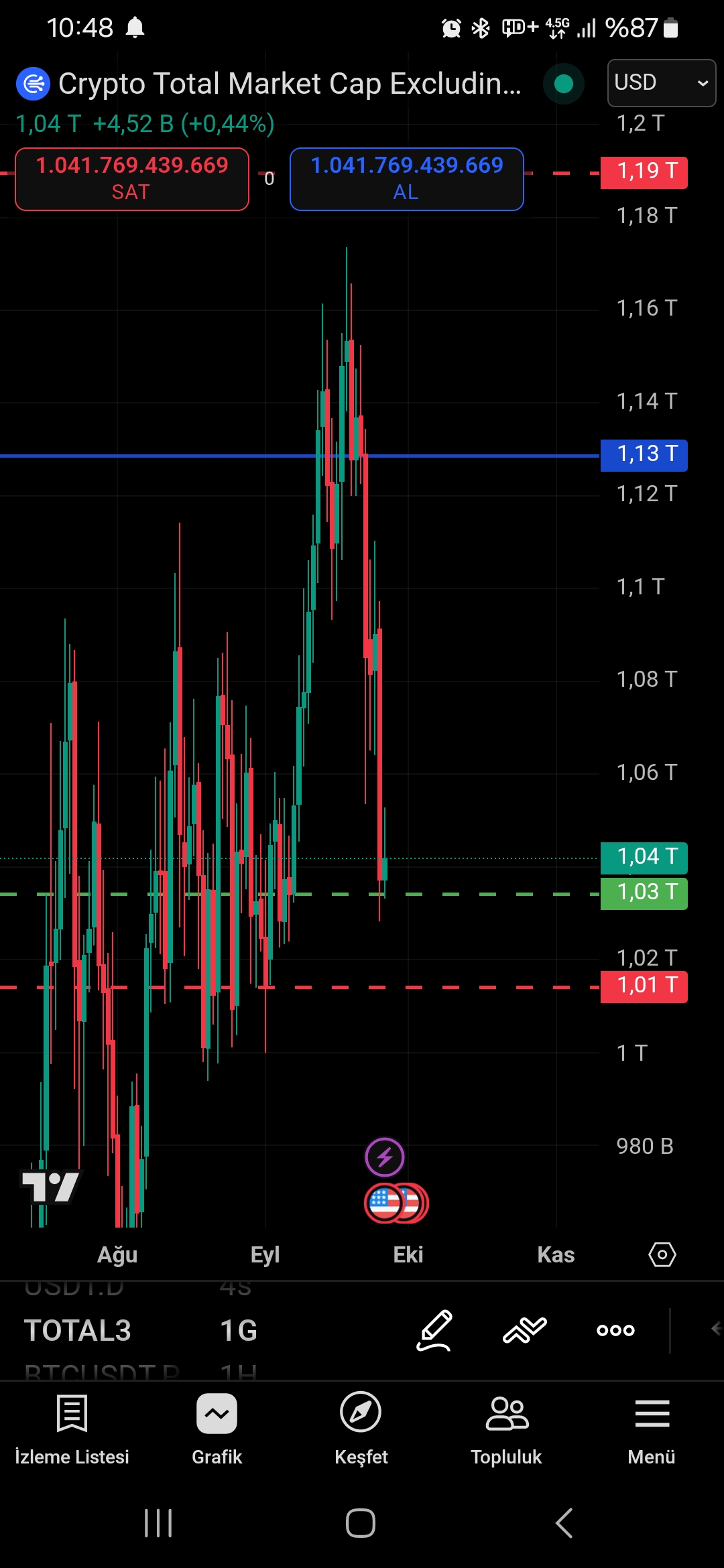The image size is (724, 1568).
Task: Open the indicators icon
Action: pos(525,1329)
